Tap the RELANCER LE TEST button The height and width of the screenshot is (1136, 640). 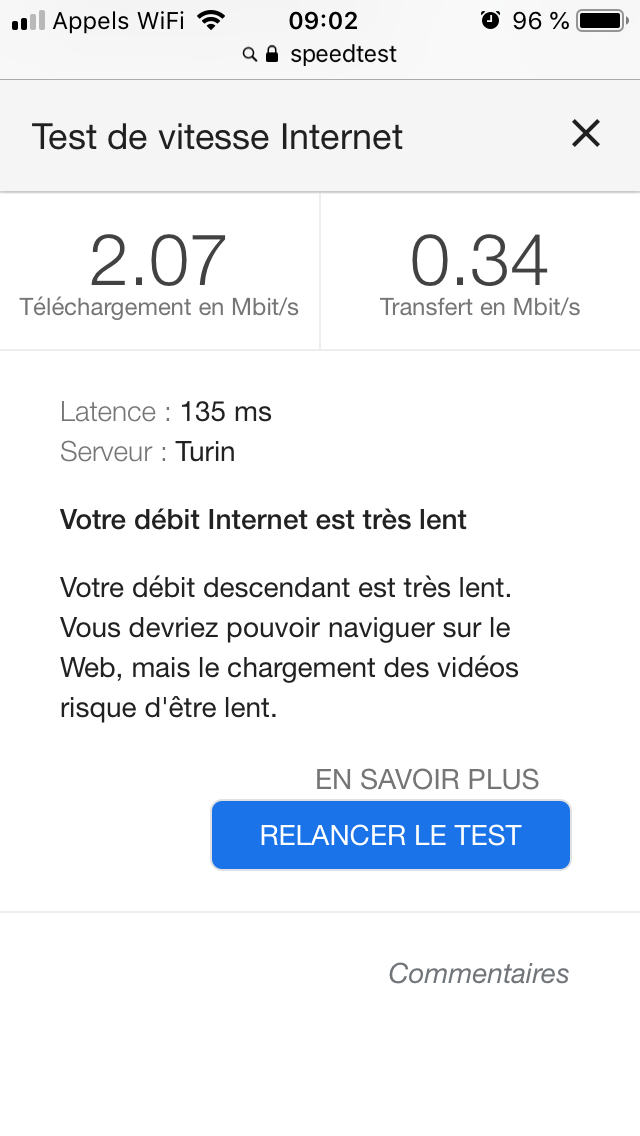tap(391, 835)
